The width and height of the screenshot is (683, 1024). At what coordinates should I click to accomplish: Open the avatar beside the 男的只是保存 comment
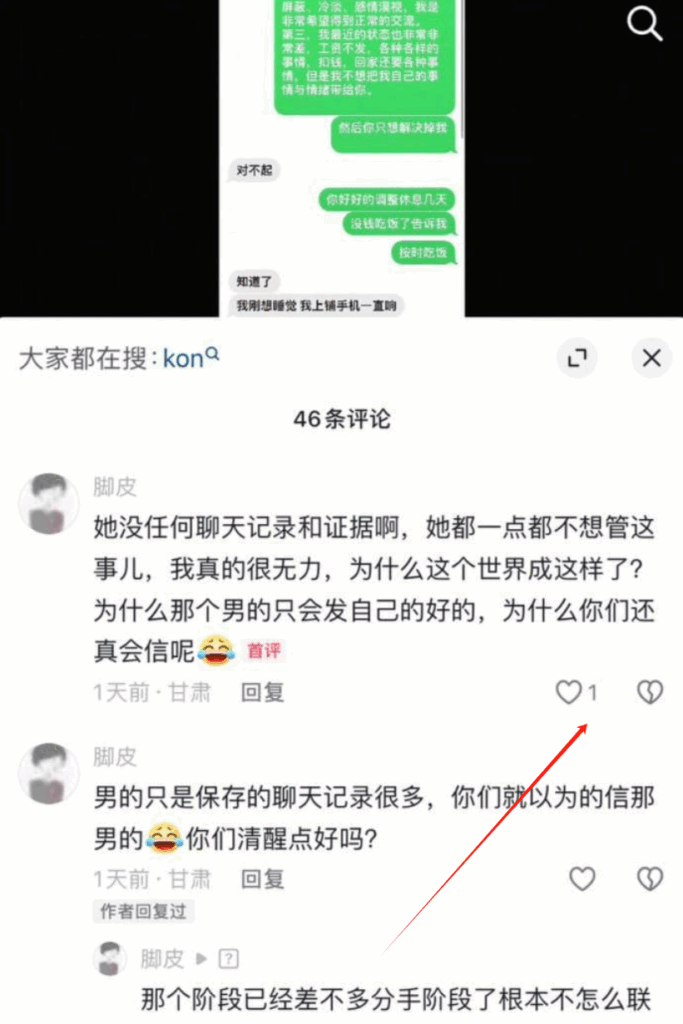click(x=48, y=773)
